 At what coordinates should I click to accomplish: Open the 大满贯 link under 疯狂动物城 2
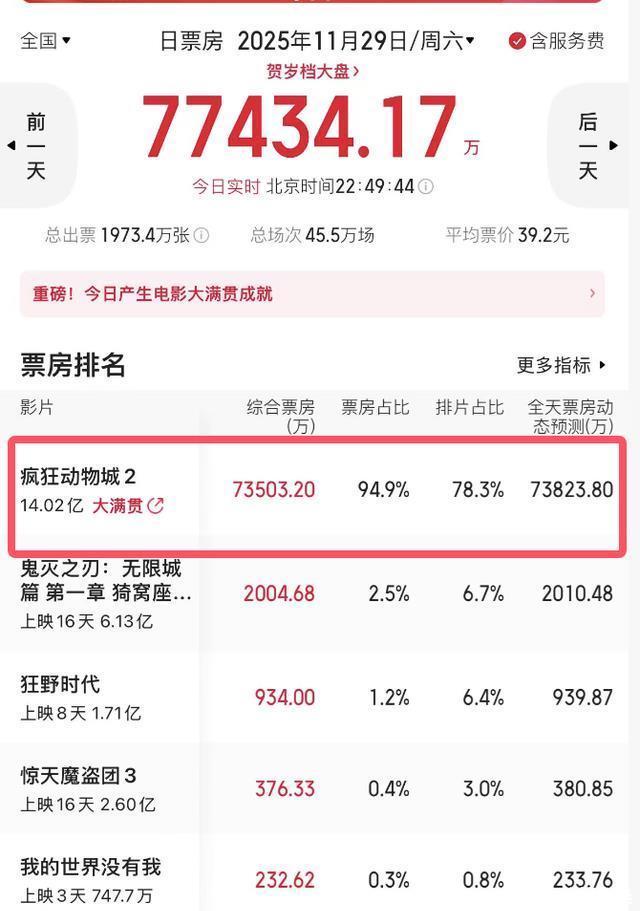[128, 506]
